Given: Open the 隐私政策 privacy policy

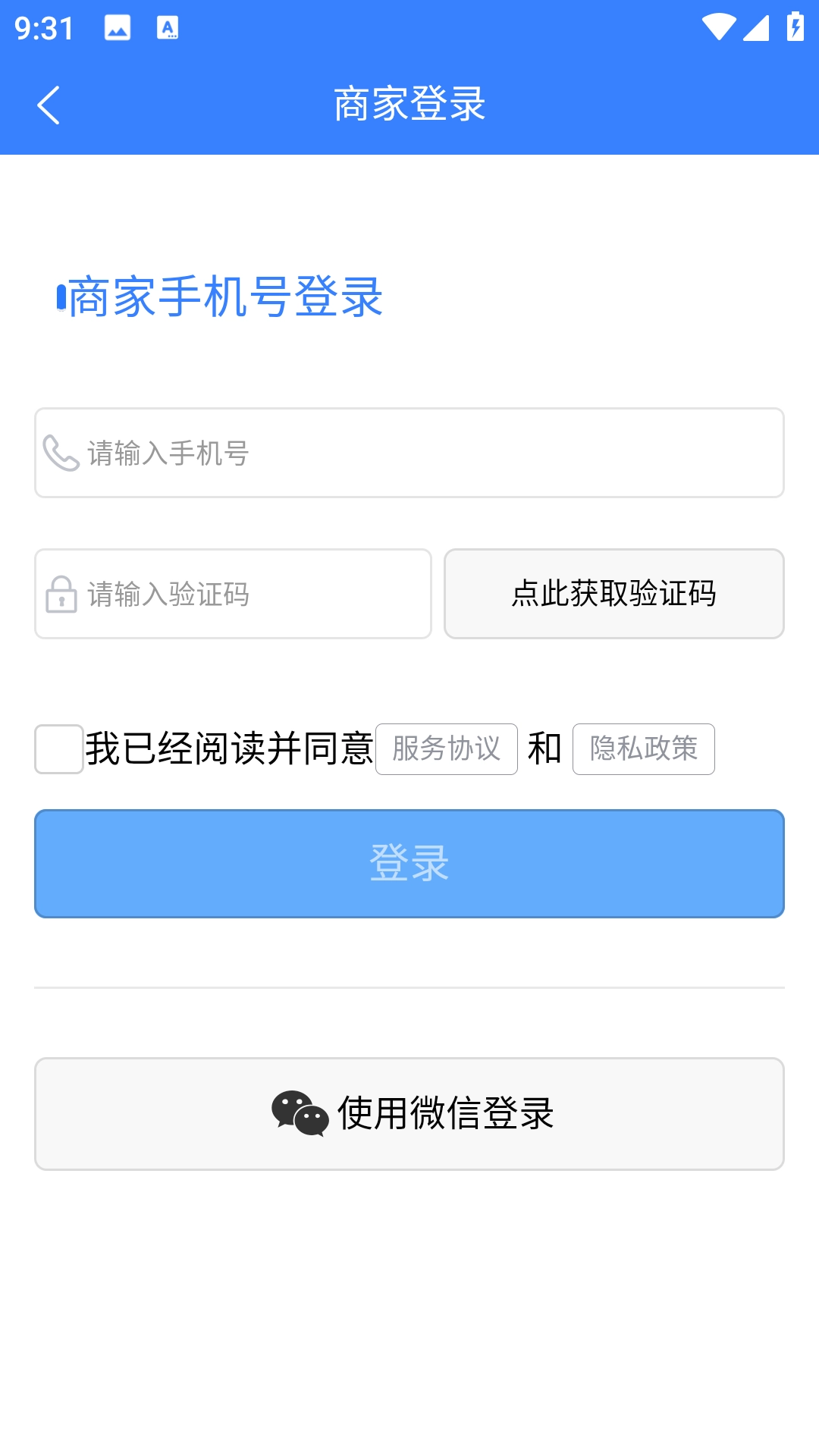Looking at the screenshot, I should point(642,749).
